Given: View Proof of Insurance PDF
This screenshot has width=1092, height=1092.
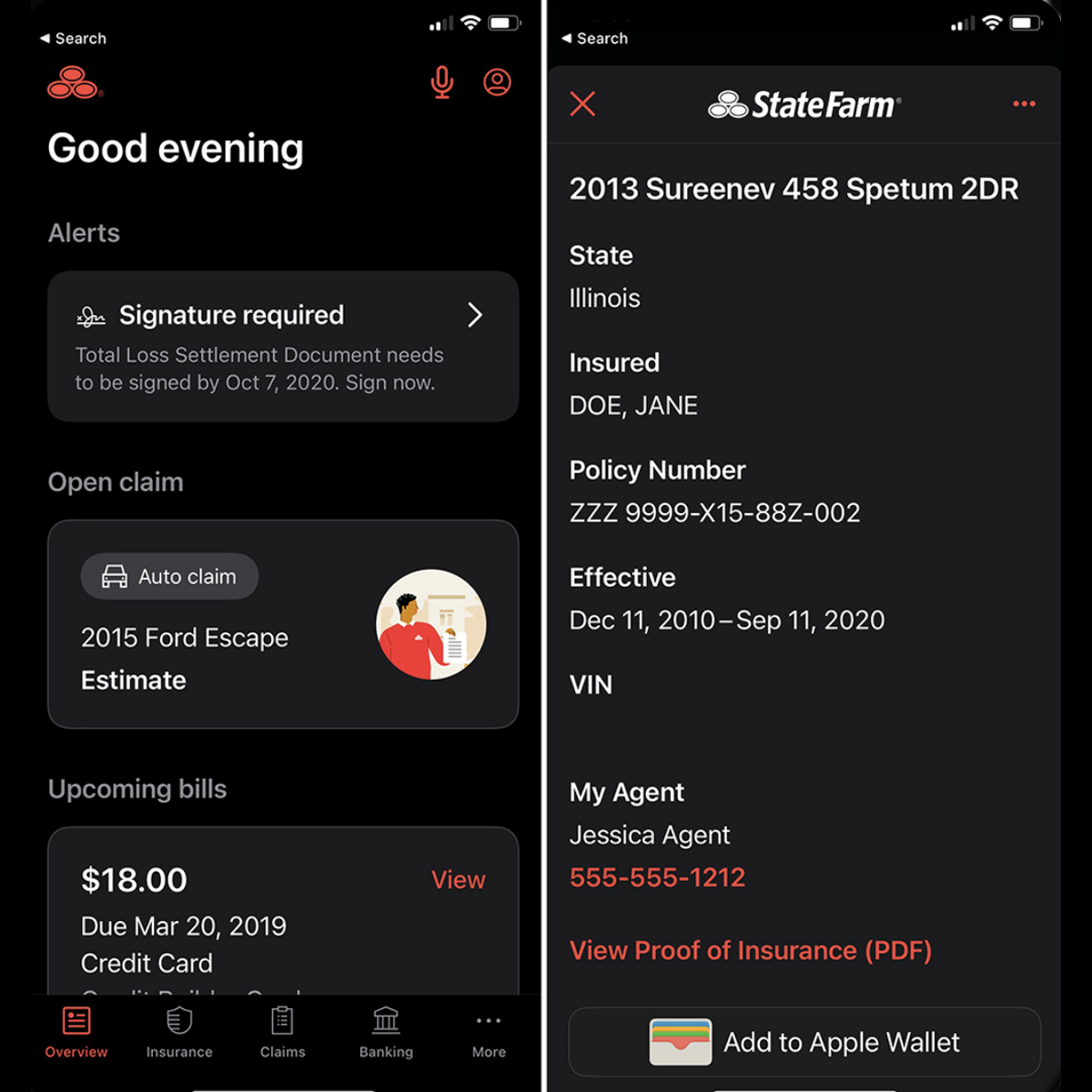Looking at the screenshot, I should point(750,950).
